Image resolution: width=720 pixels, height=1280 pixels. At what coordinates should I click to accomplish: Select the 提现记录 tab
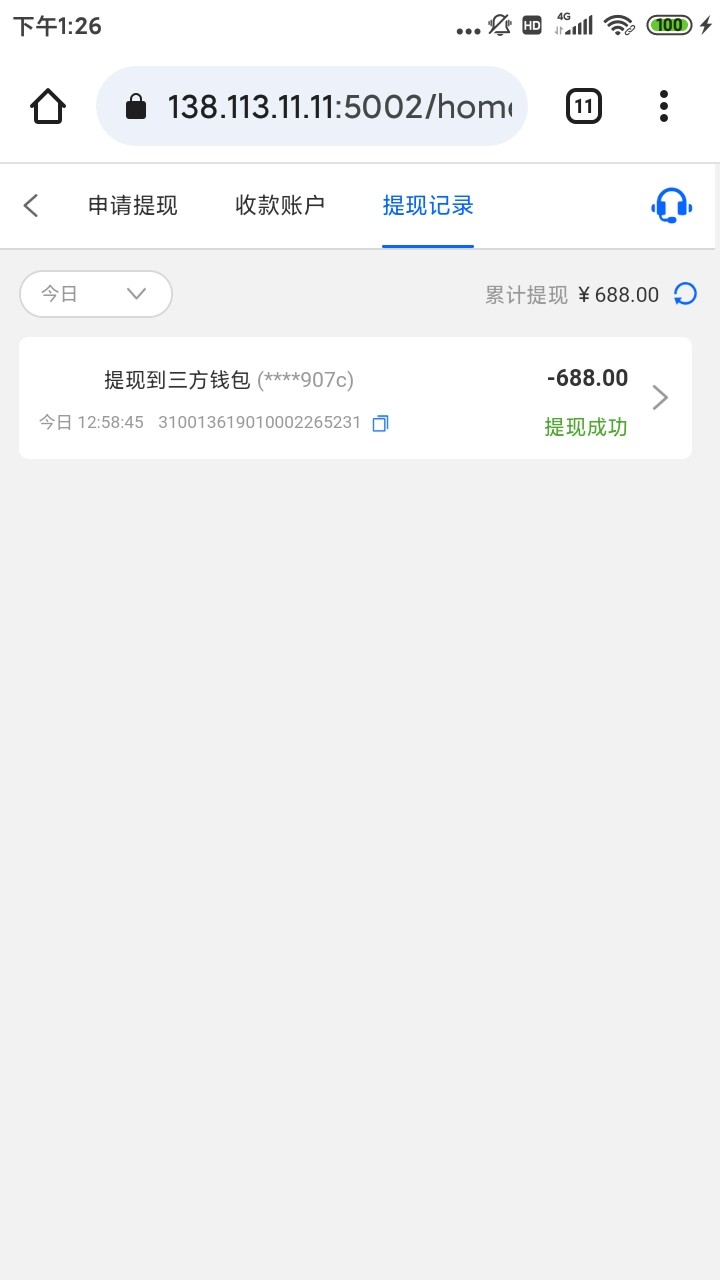pyautogui.click(x=428, y=206)
